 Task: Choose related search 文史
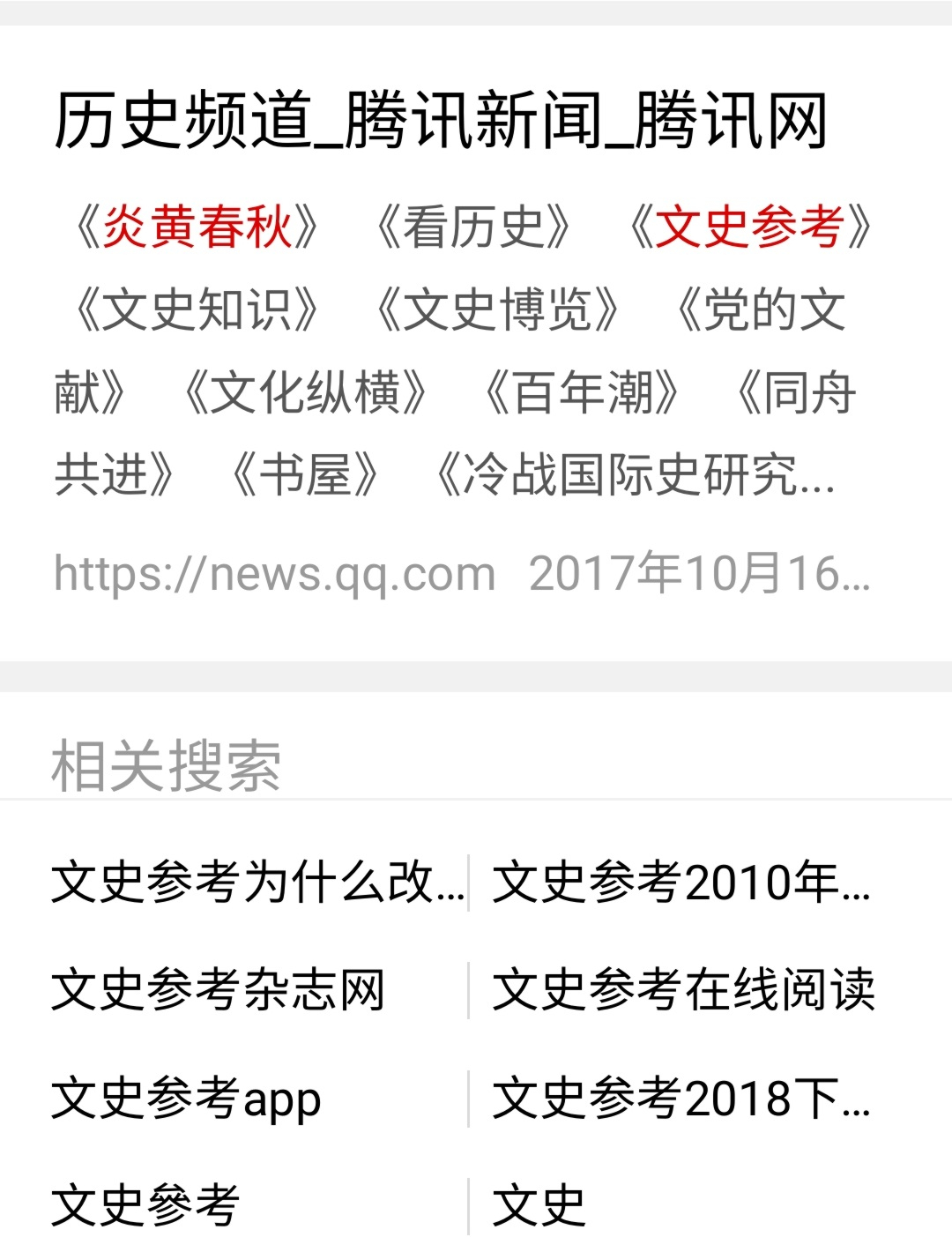[539, 1204]
